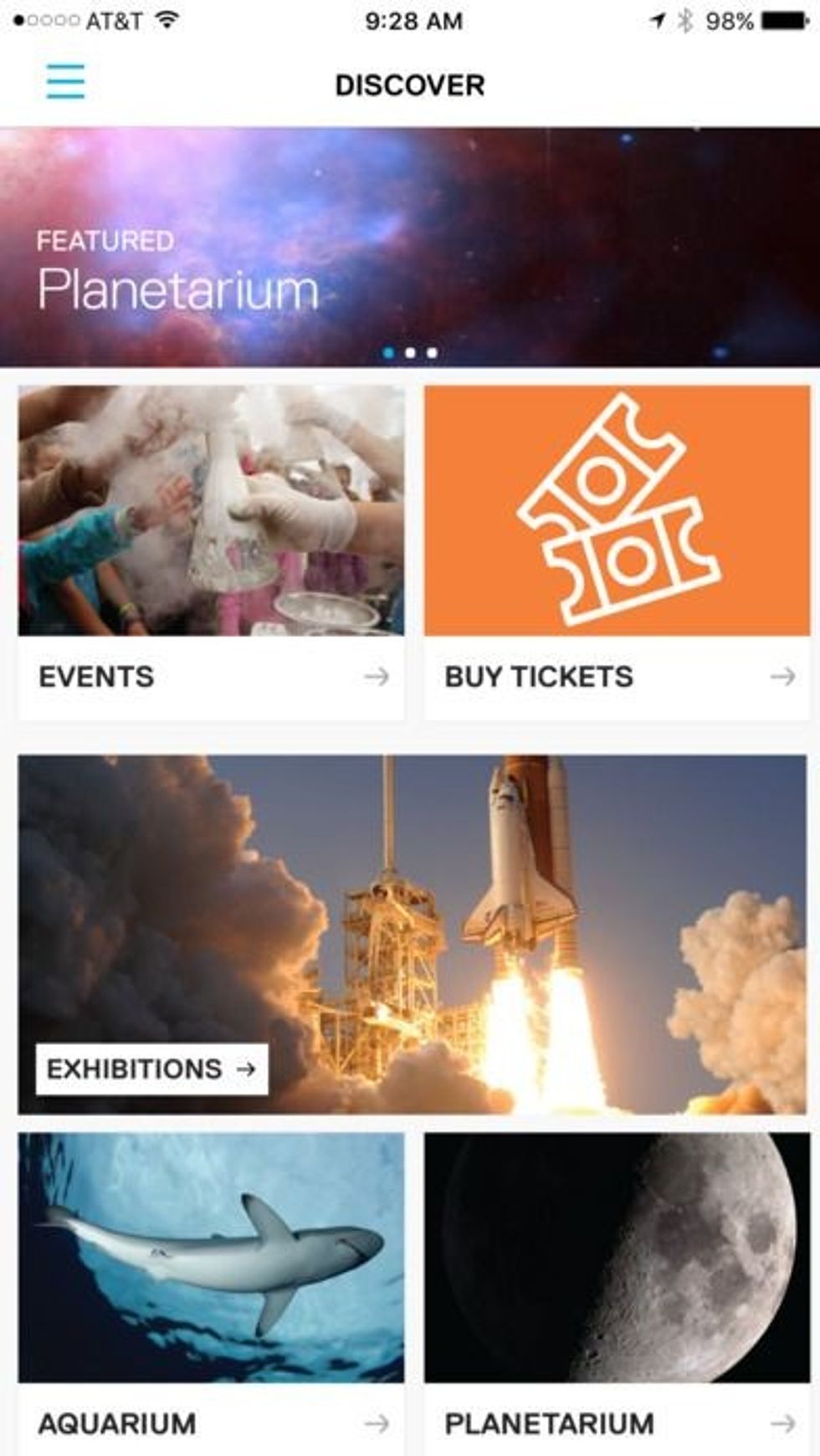Open the Planetarium moon card

pos(617,1293)
